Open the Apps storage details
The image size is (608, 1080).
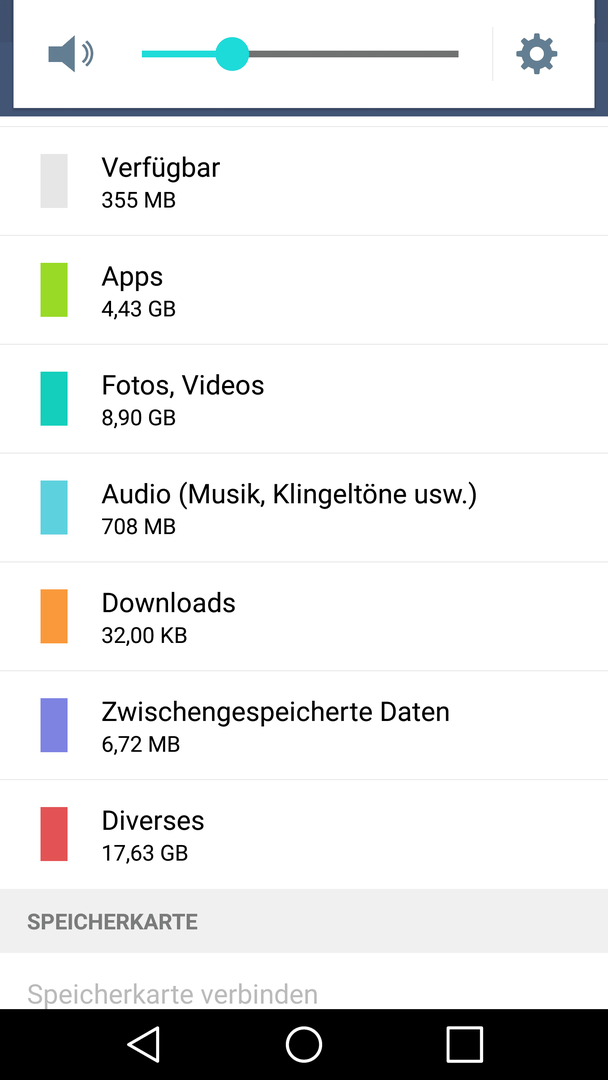(304, 290)
